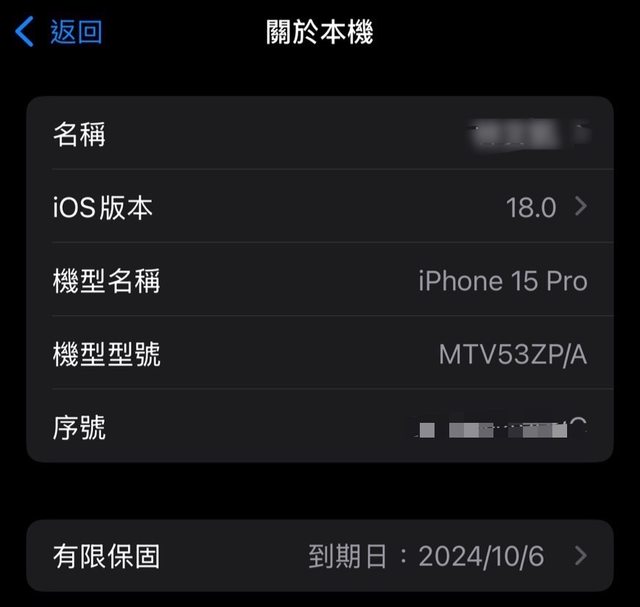Tap the 機型型號 MTV53ZP/A row
Screen dimensions: 640x607
[x=320, y=354]
